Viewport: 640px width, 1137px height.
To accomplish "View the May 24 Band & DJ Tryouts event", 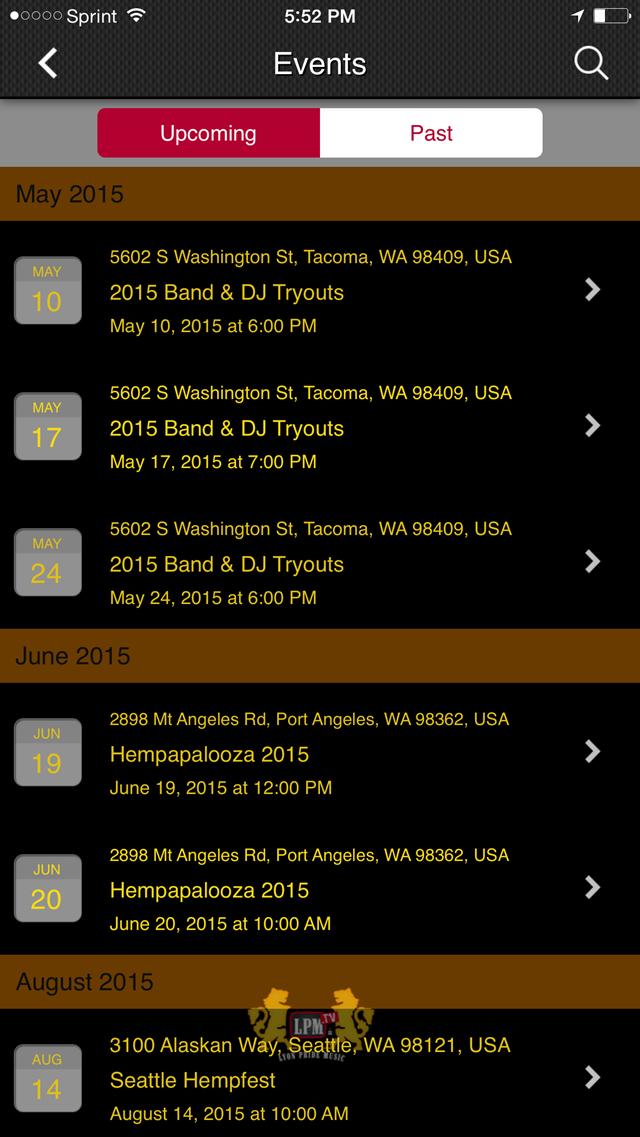I will pyautogui.click(x=320, y=561).
